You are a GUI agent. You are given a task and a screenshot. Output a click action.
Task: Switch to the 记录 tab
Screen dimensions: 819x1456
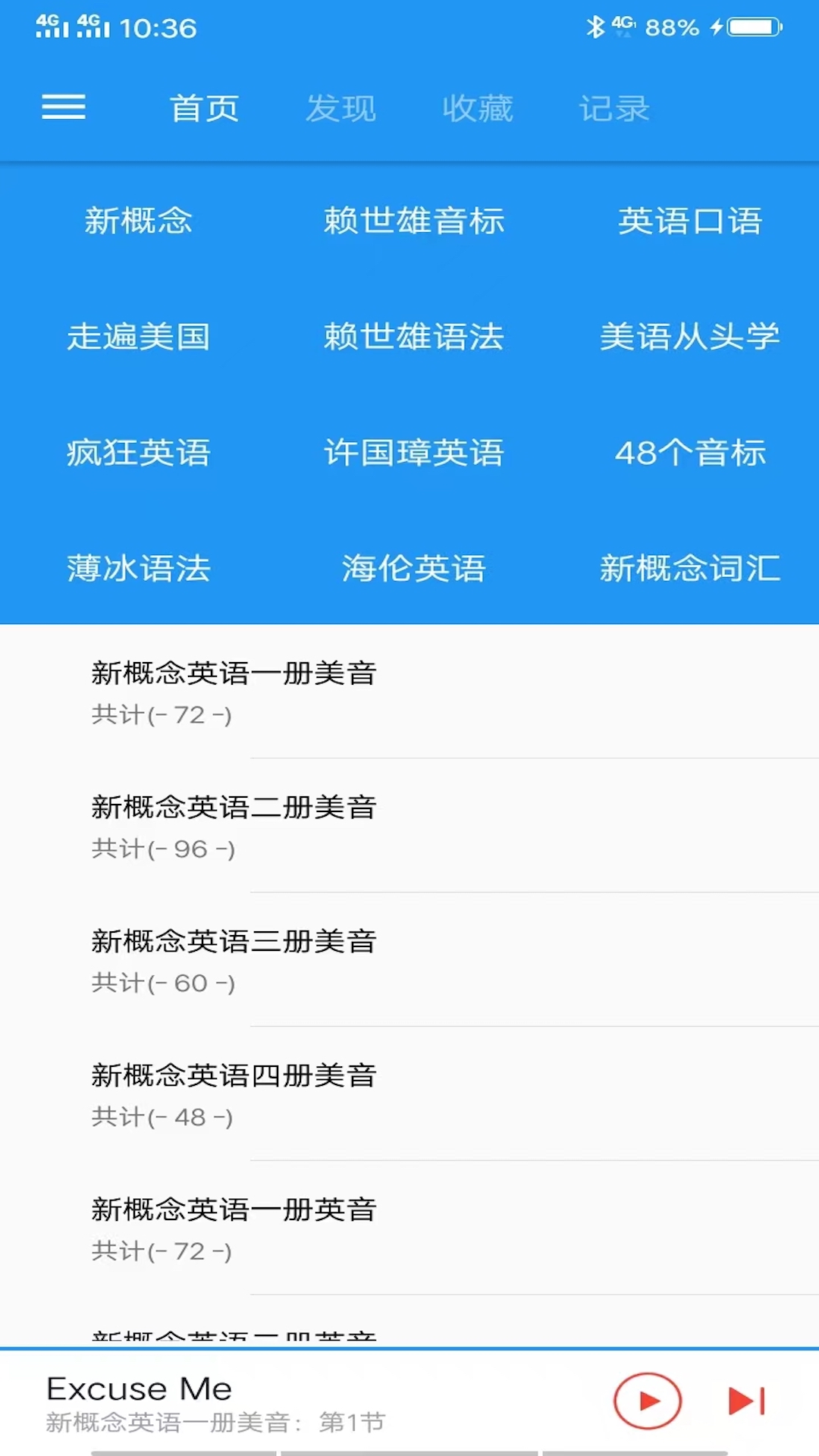614,108
